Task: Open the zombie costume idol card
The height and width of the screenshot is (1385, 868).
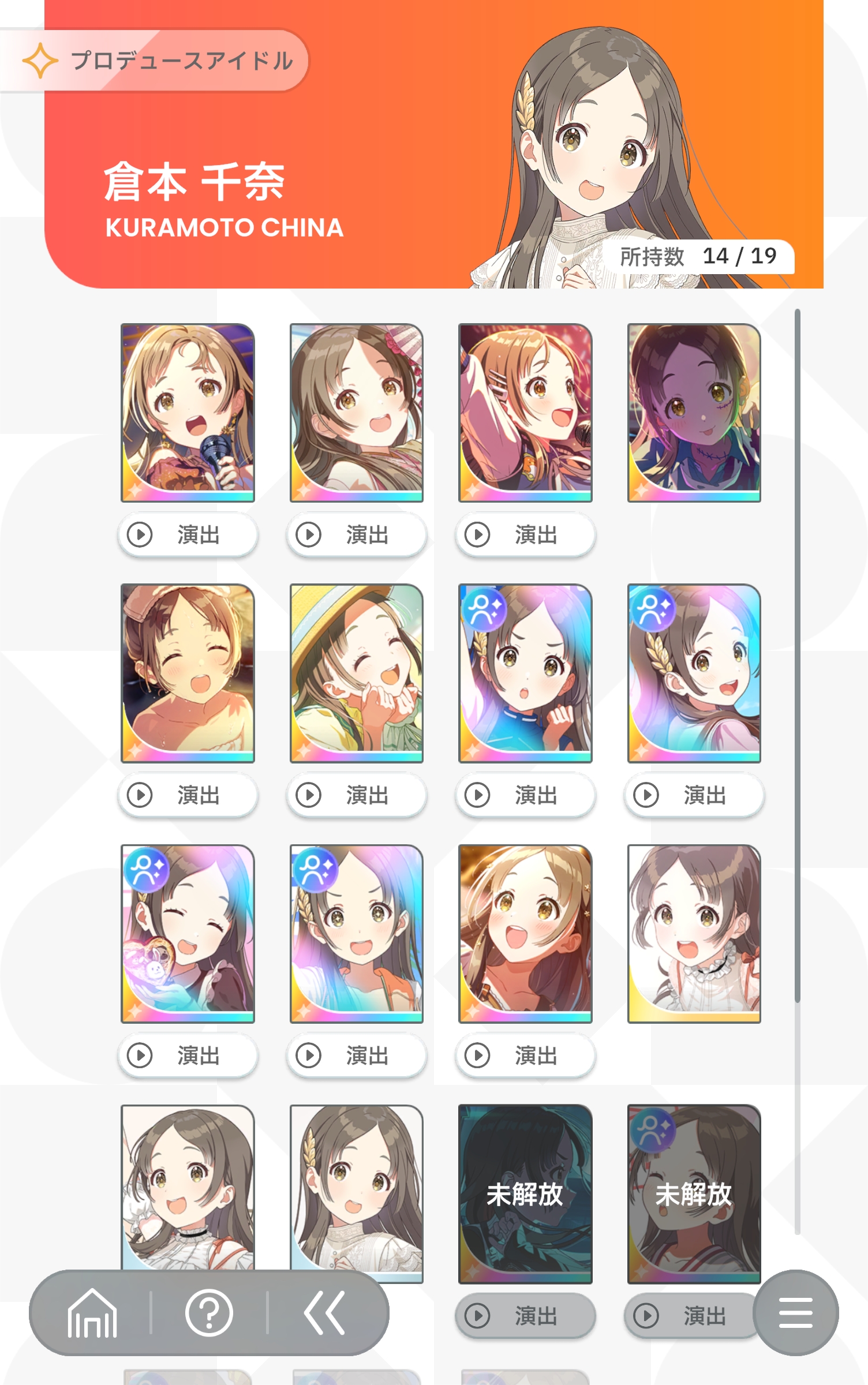Action: [x=694, y=413]
